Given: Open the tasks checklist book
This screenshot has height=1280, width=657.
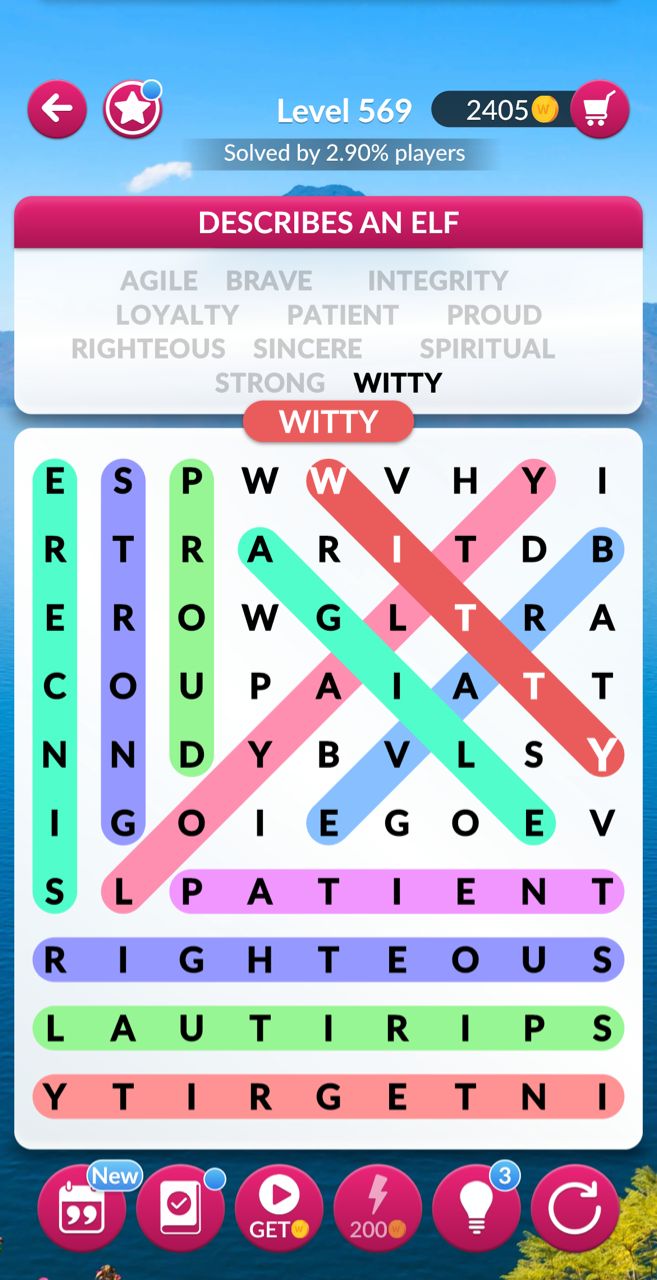Looking at the screenshot, I should click(x=180, y=1208).
